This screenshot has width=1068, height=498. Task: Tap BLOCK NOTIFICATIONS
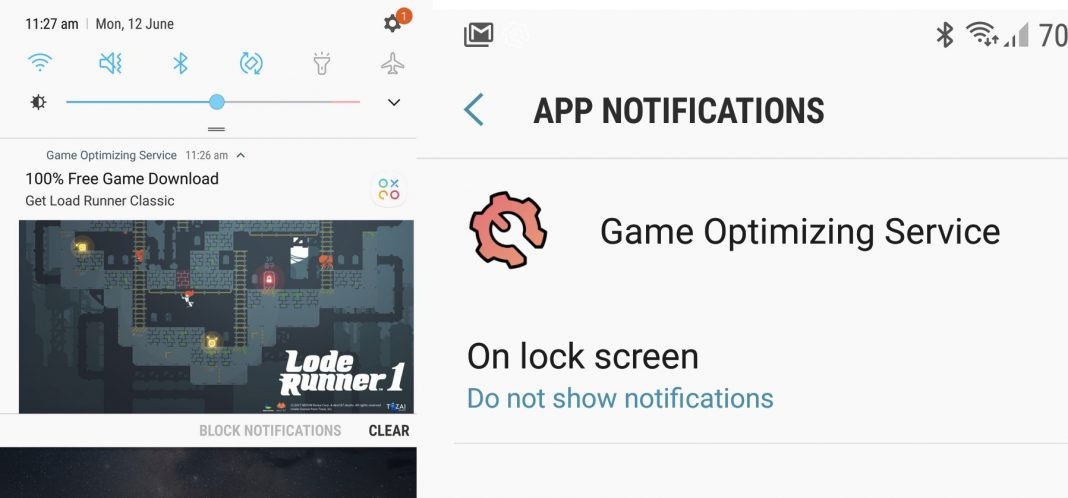[270, 430]
